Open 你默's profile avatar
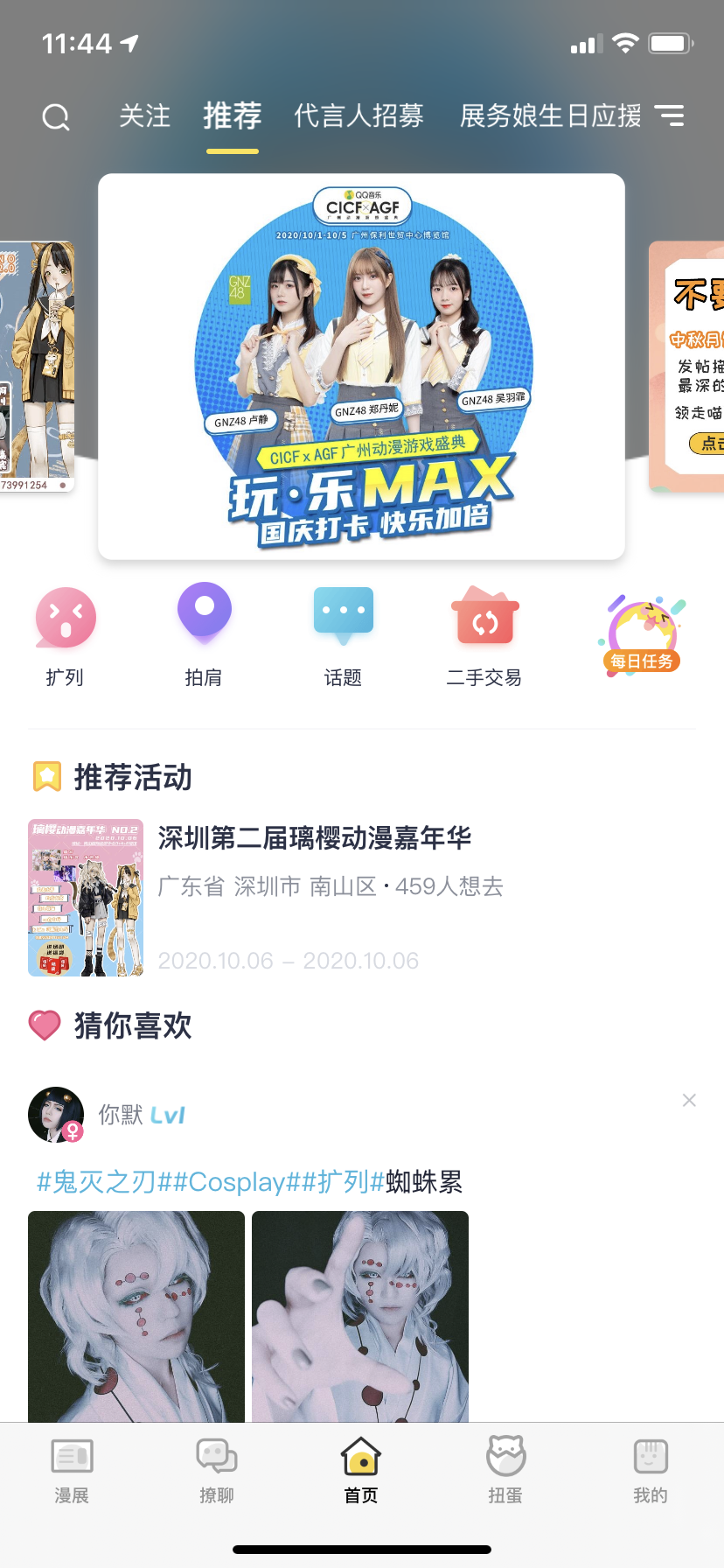The width and height of the screenshot is (724, 1568). point(56,1115)
